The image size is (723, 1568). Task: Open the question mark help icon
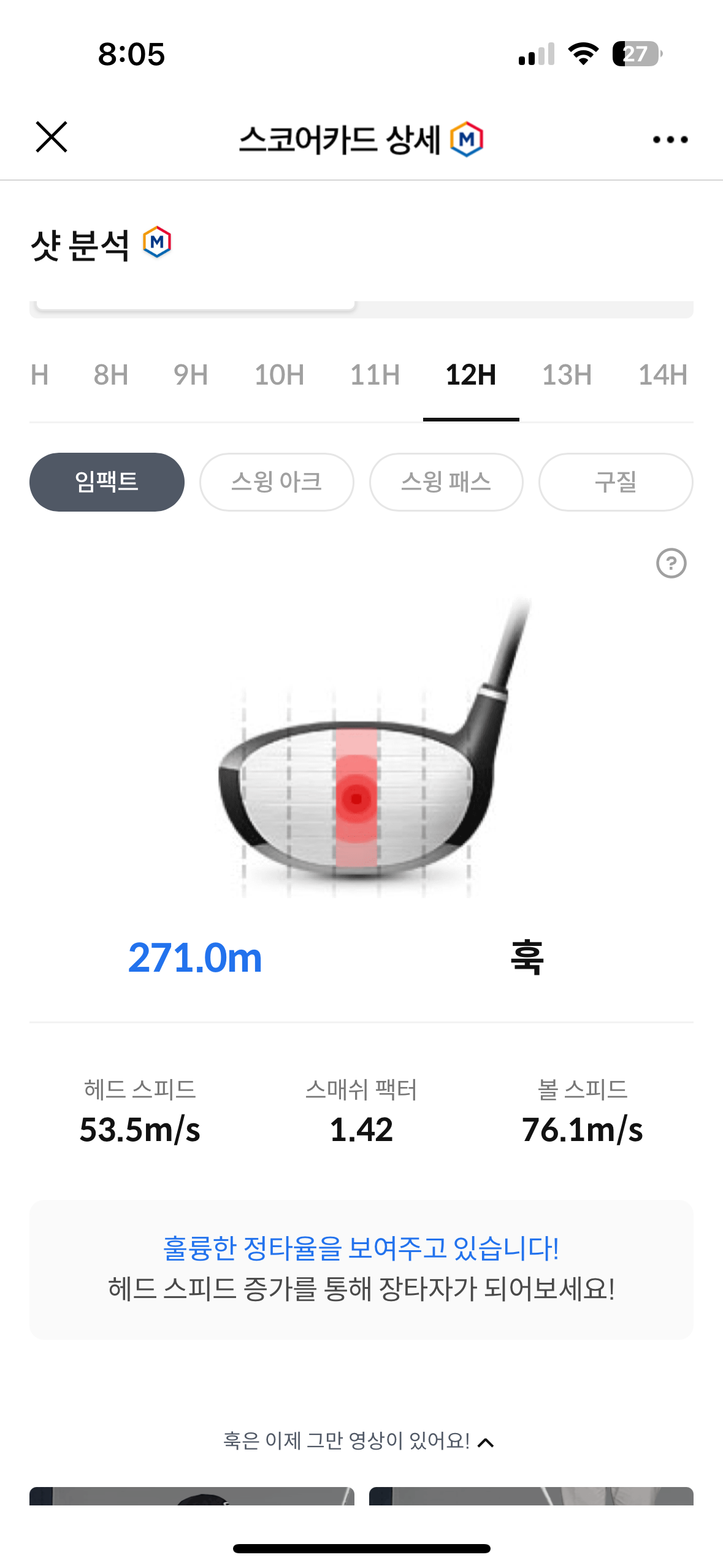pyautogui.click(x=671, y=563)
